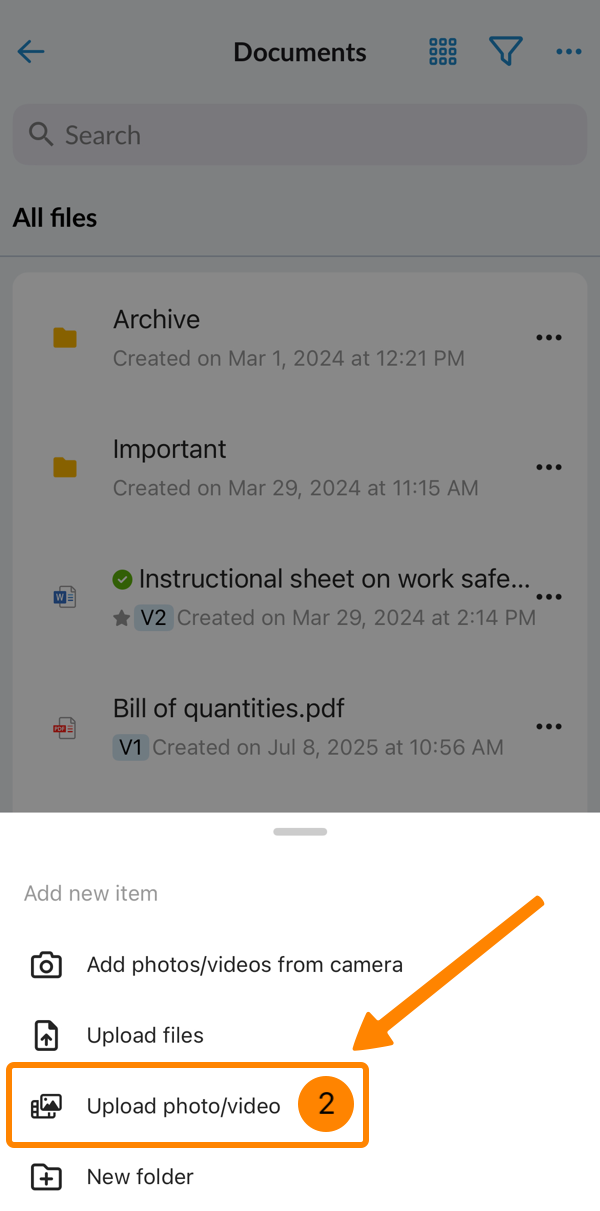Viewport: 600px width, 1211px height.
Task: Choose Upload files option
Action: coord(145,1036)
